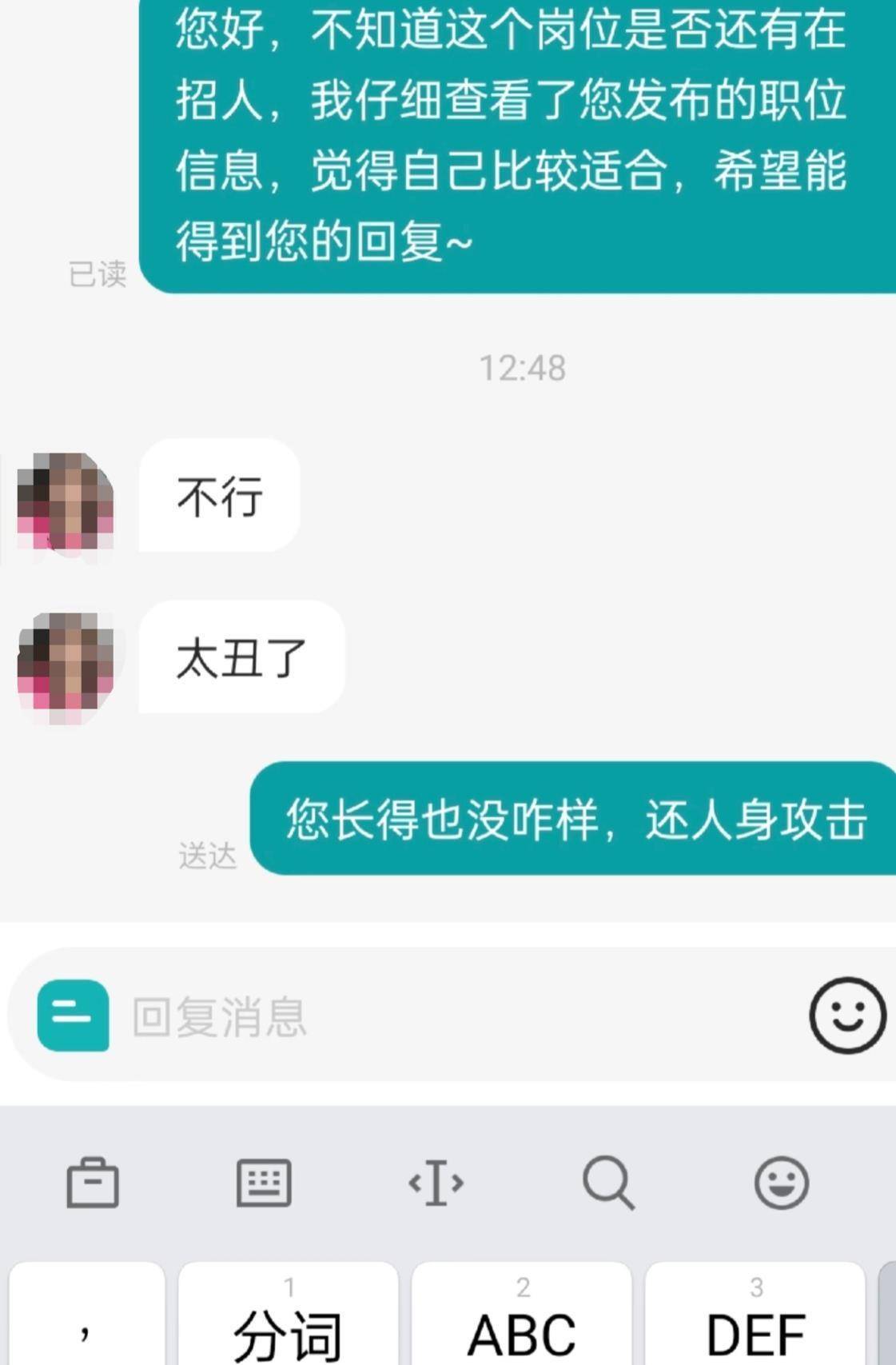Open keyboard search magnifier
896x1365 pixels.
[x=608, y=1182]
